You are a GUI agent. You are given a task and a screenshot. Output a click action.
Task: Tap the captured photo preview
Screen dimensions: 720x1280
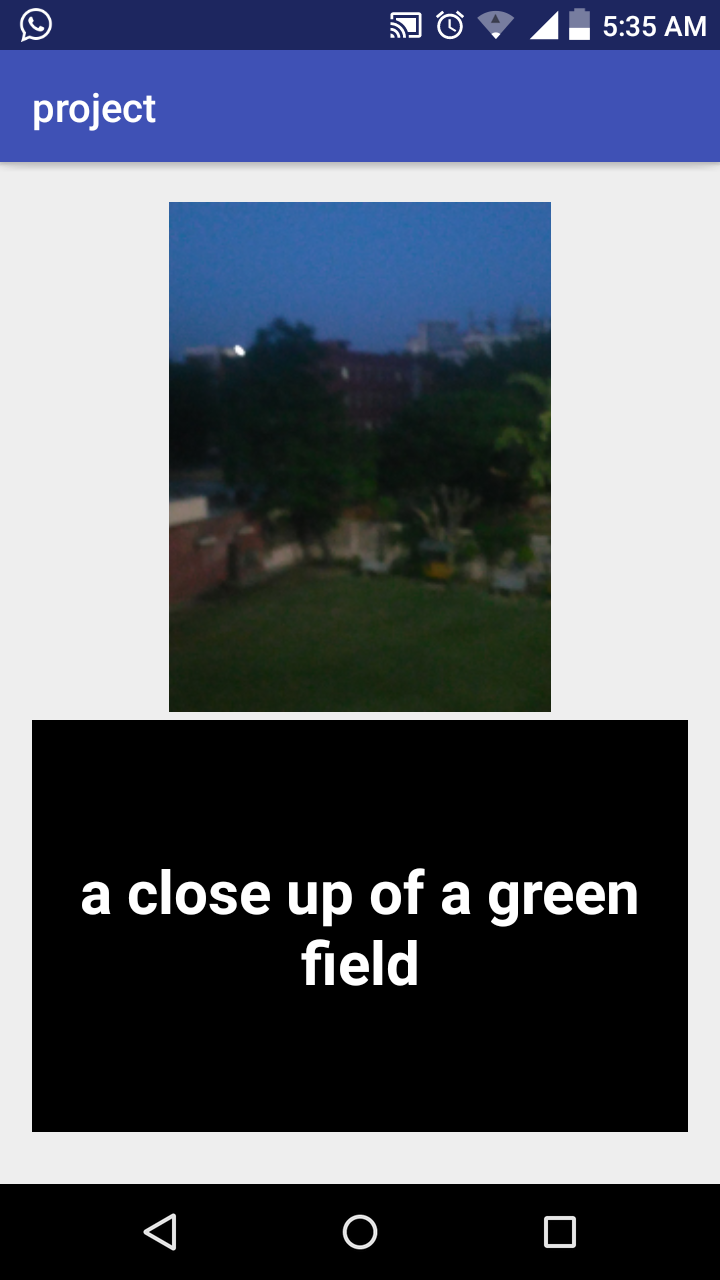tap(360, 457)
